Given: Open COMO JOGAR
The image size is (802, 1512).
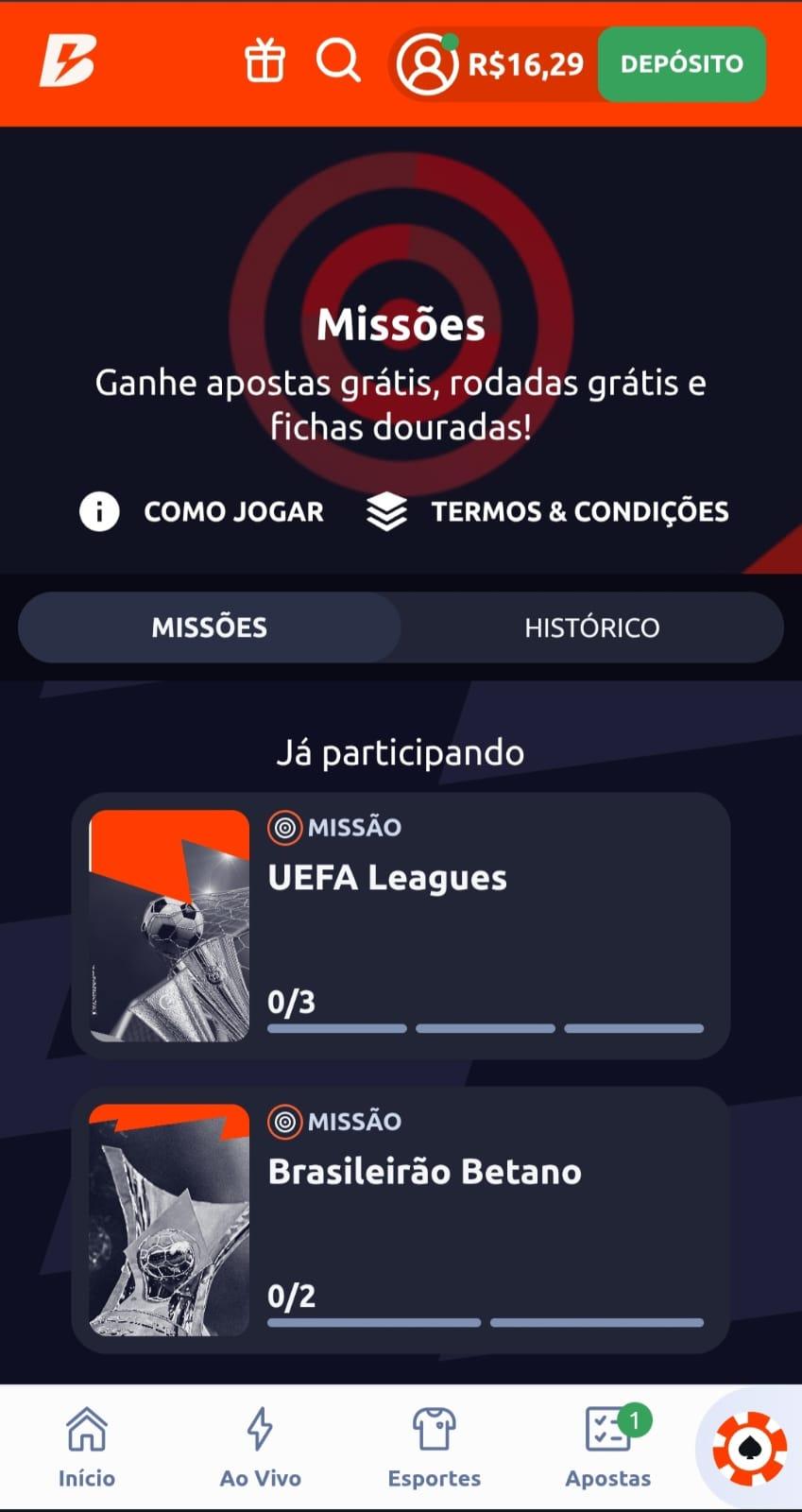Looking at the screenshot, I should point(232,511).
